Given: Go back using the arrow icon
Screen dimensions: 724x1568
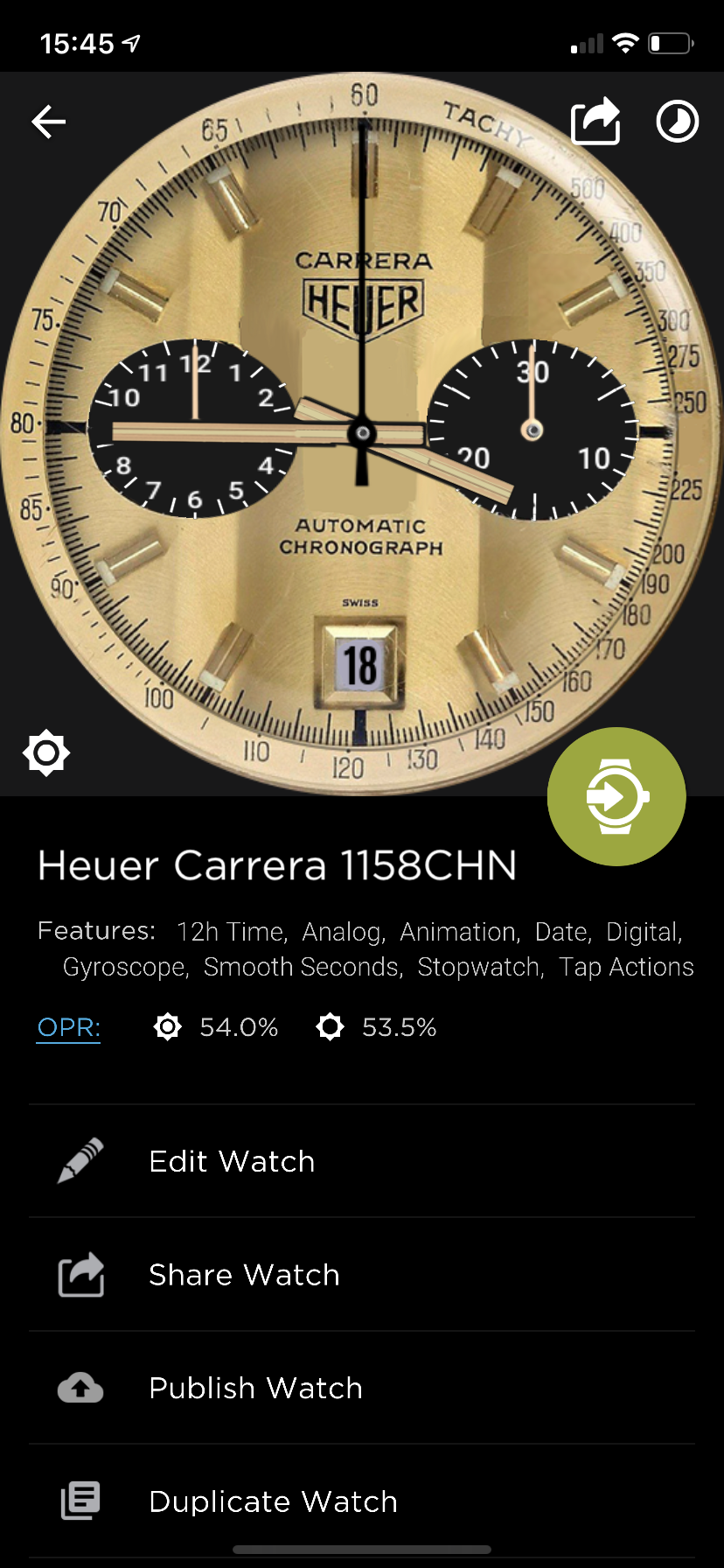Looking at the screenshot, I should (49, 122).
